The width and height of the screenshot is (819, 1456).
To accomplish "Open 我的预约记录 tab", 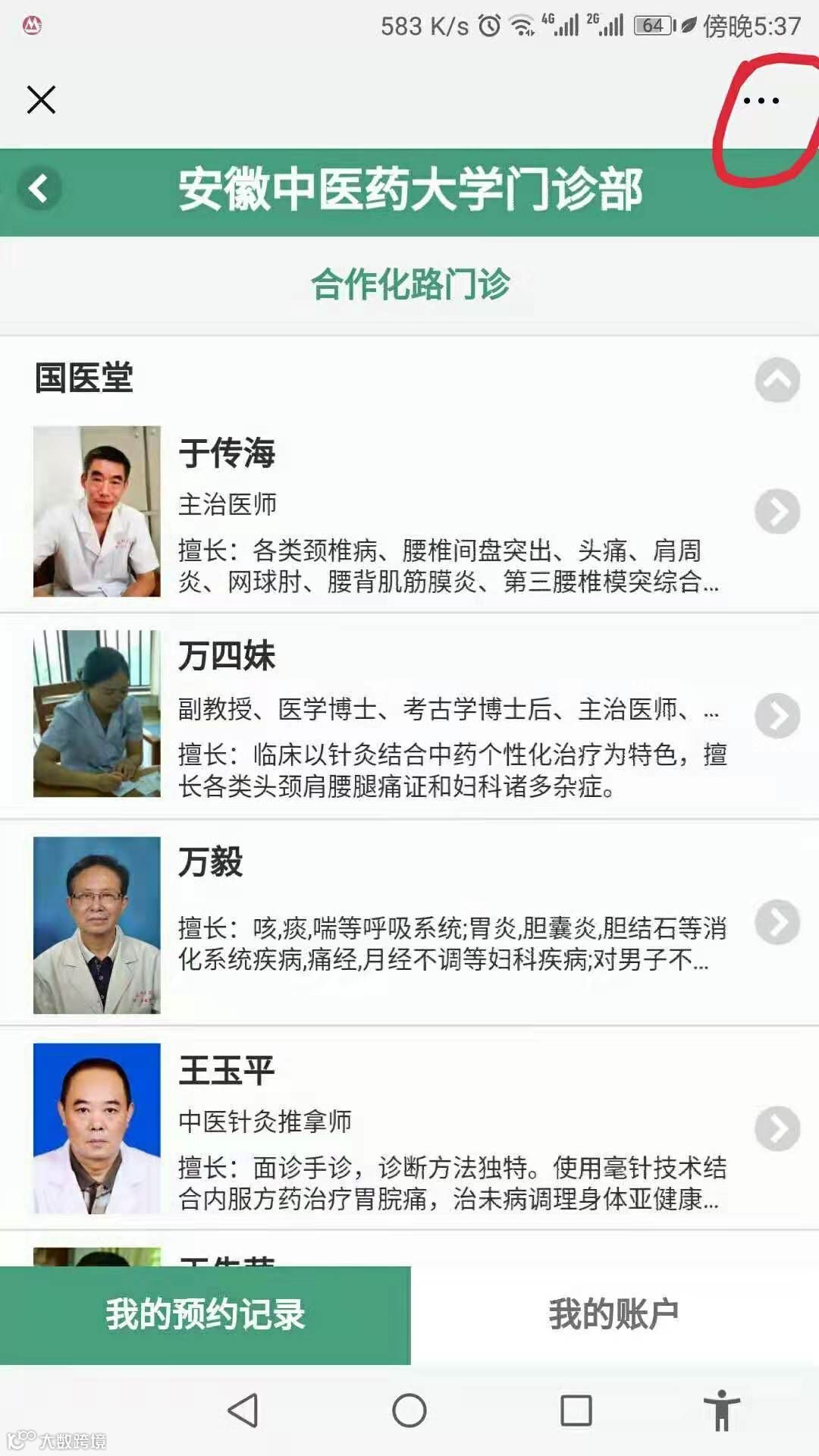I will 205,1315.
